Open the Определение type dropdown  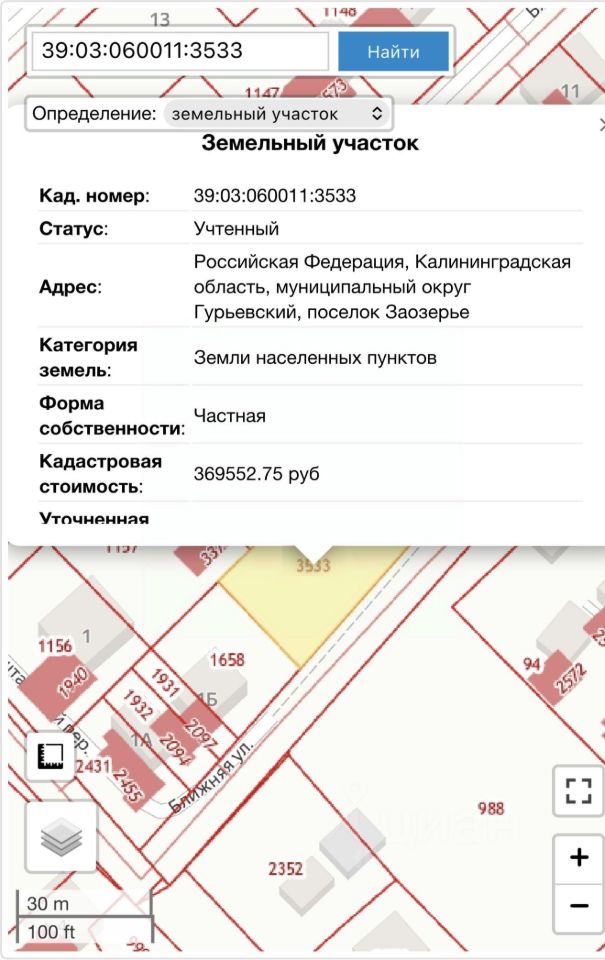tap(277, 114)
